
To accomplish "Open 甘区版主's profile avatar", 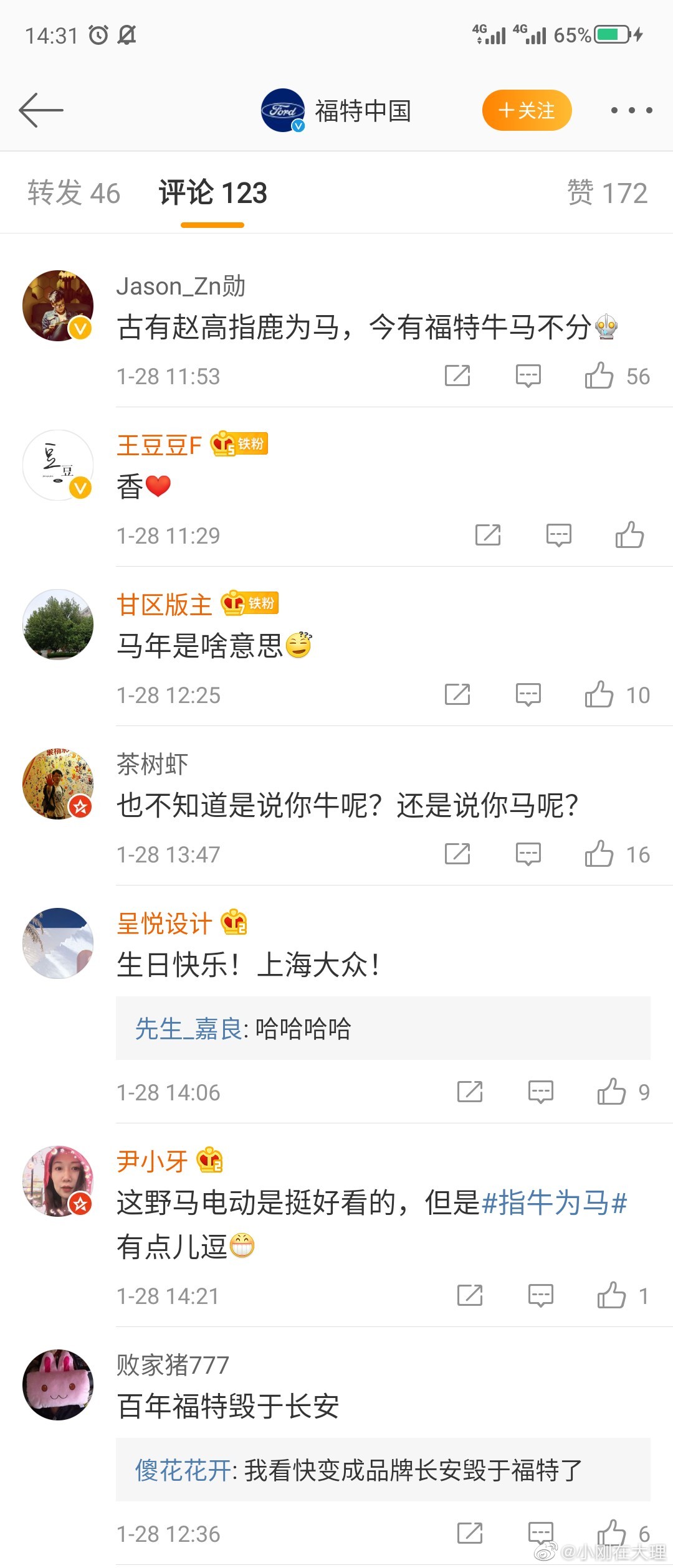I will pyautogui.click(x=58, y=624).
